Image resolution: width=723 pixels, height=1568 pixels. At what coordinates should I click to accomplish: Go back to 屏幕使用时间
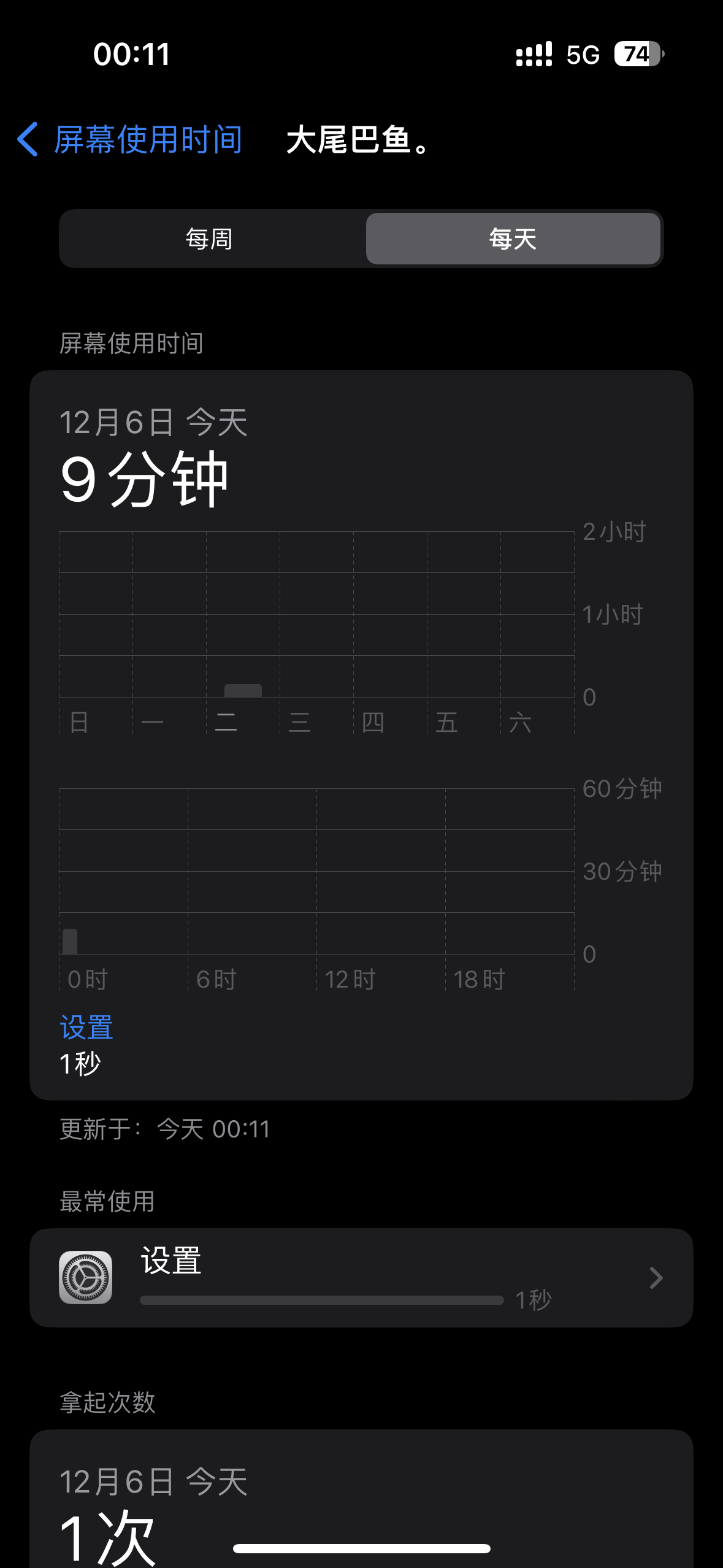(130, 140)
